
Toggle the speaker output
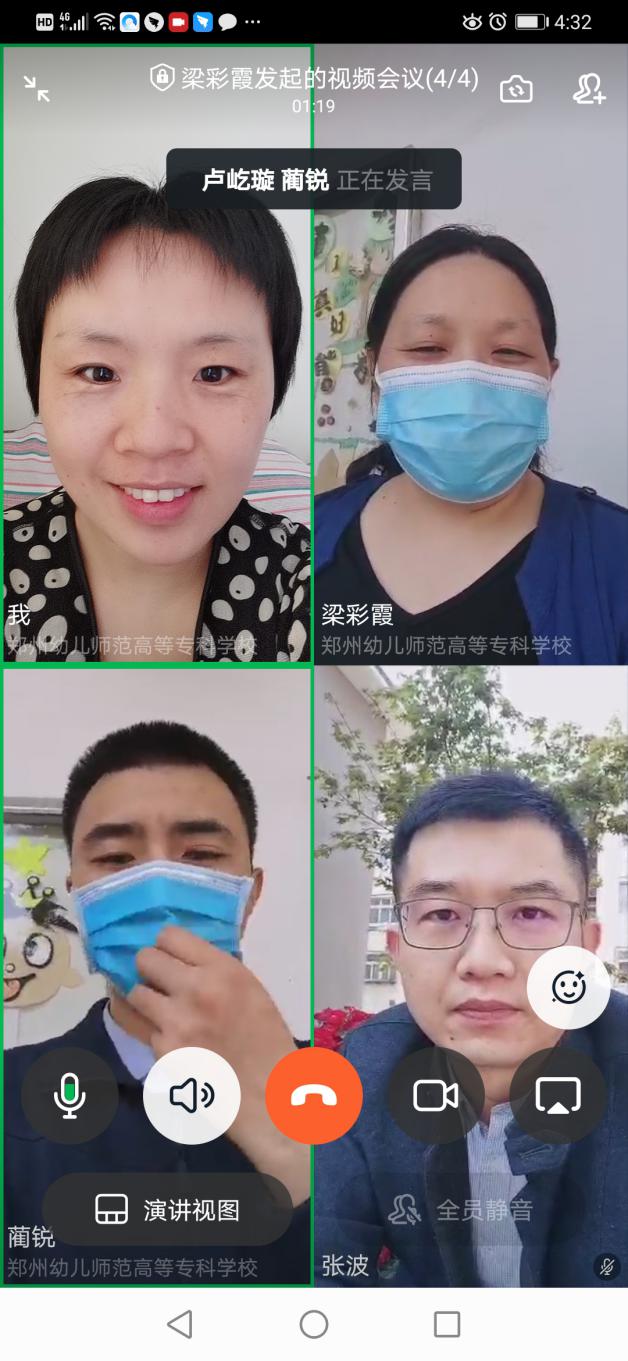(192, 1096)
